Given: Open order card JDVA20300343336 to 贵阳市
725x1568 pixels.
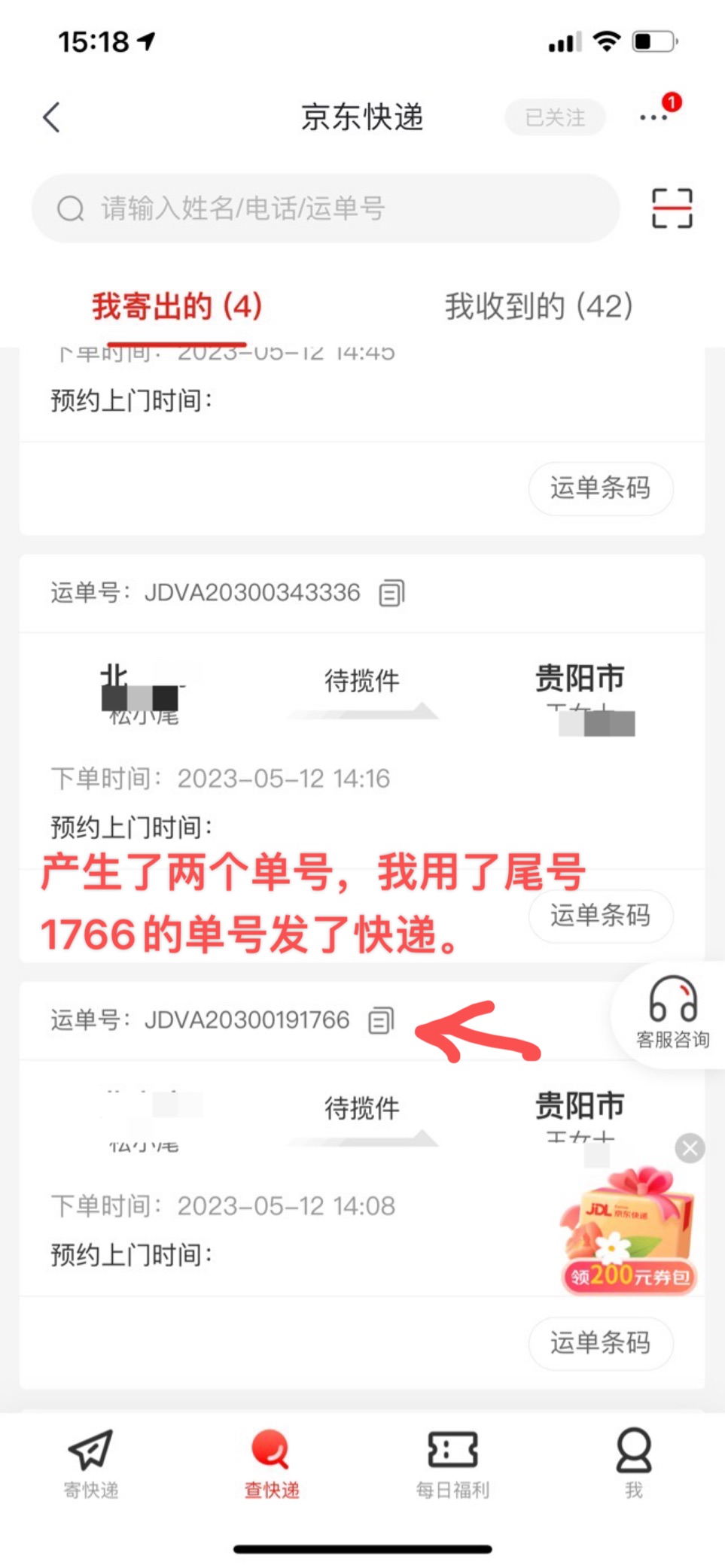Looking at the screenshot, I should coord(362,758).
